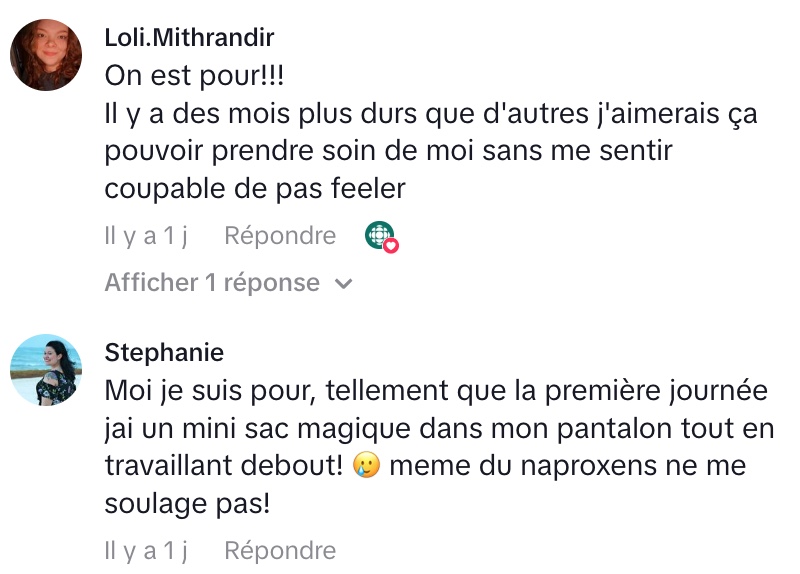The height and width of the screenshot is (574, 800).
Task: Open the Stephanie username link
Action: coord(164,353)
